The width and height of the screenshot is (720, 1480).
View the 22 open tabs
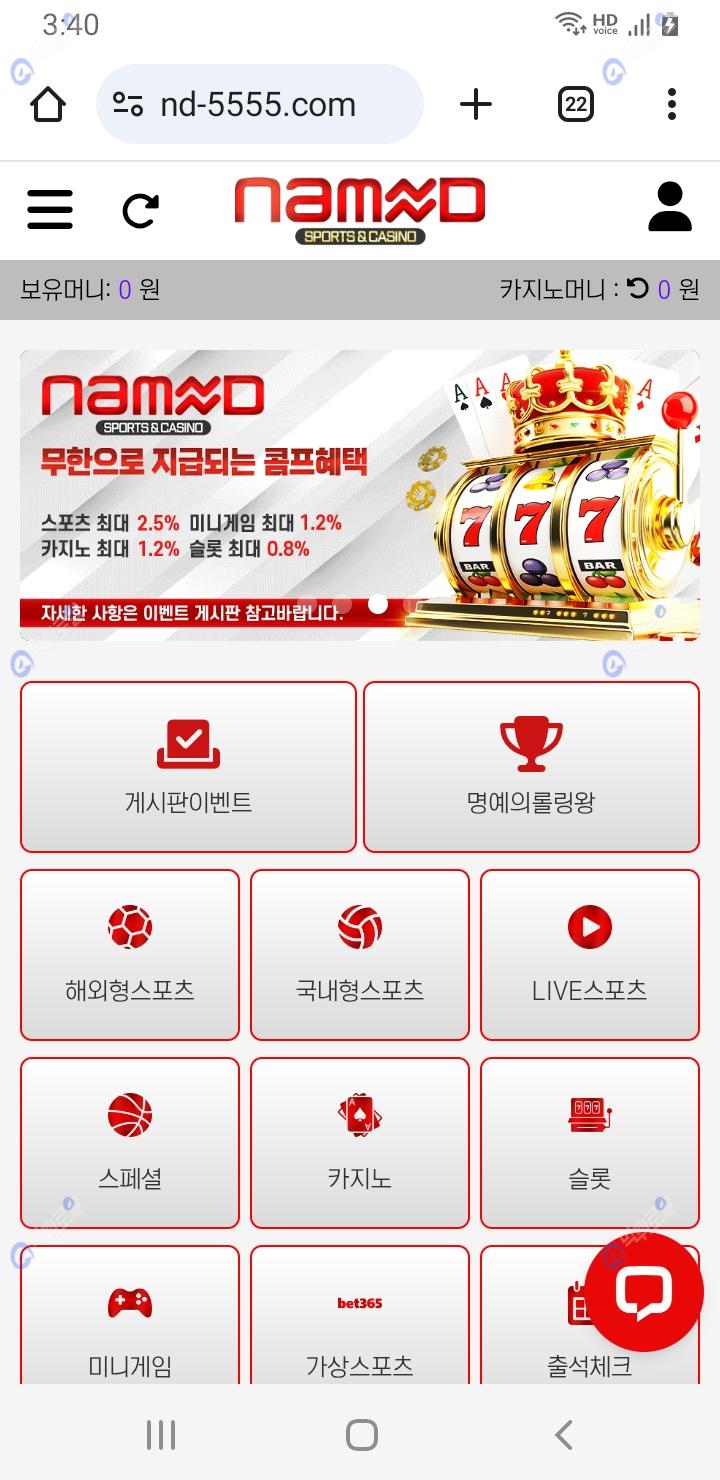[575, 104]
